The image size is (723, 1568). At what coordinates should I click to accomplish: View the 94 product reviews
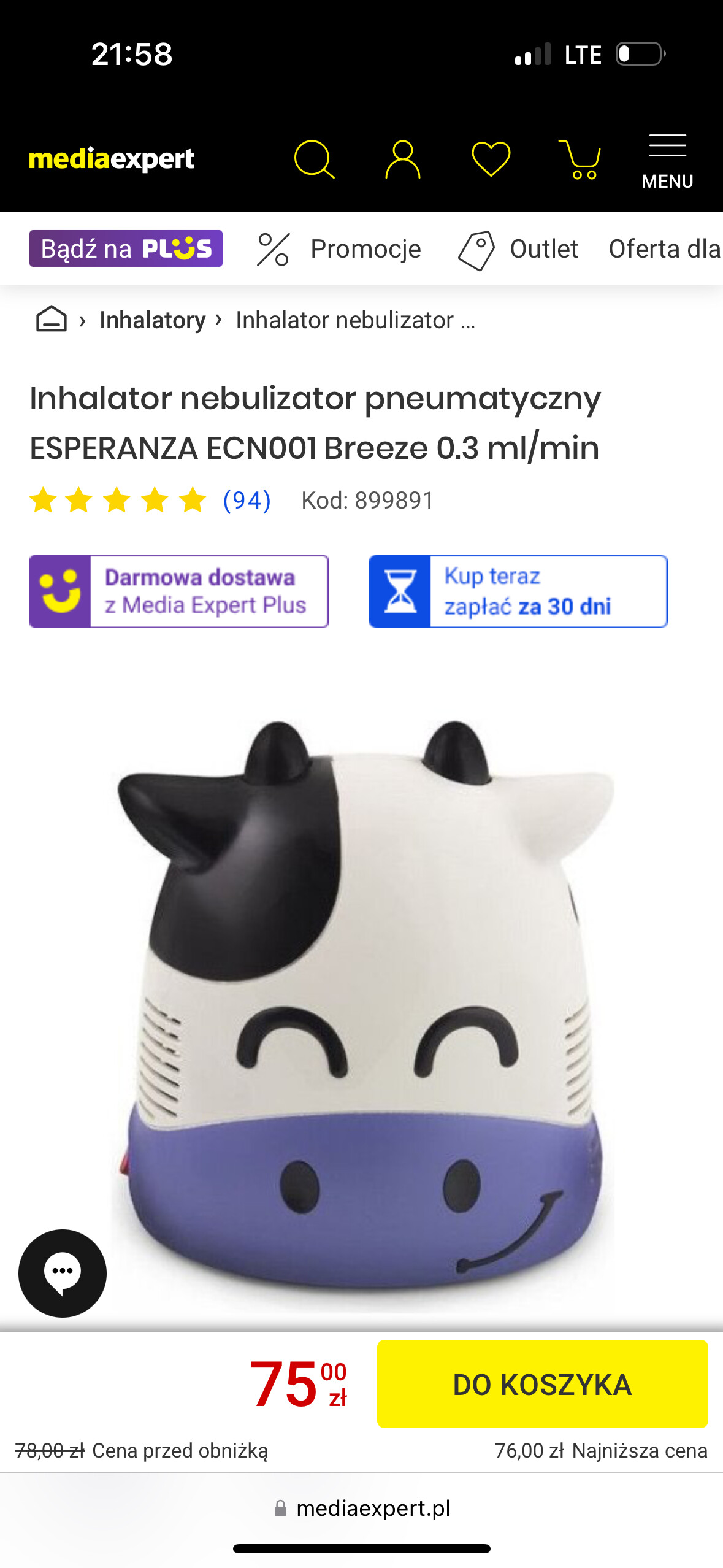pos(247,501)
